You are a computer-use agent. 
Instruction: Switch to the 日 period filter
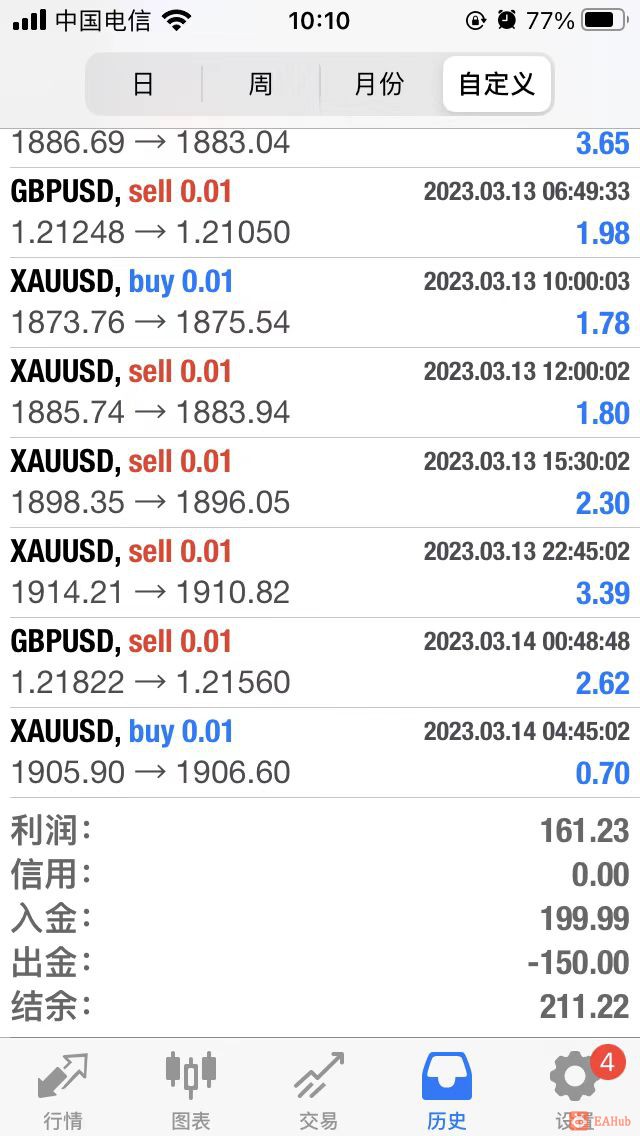coord(143,84)
